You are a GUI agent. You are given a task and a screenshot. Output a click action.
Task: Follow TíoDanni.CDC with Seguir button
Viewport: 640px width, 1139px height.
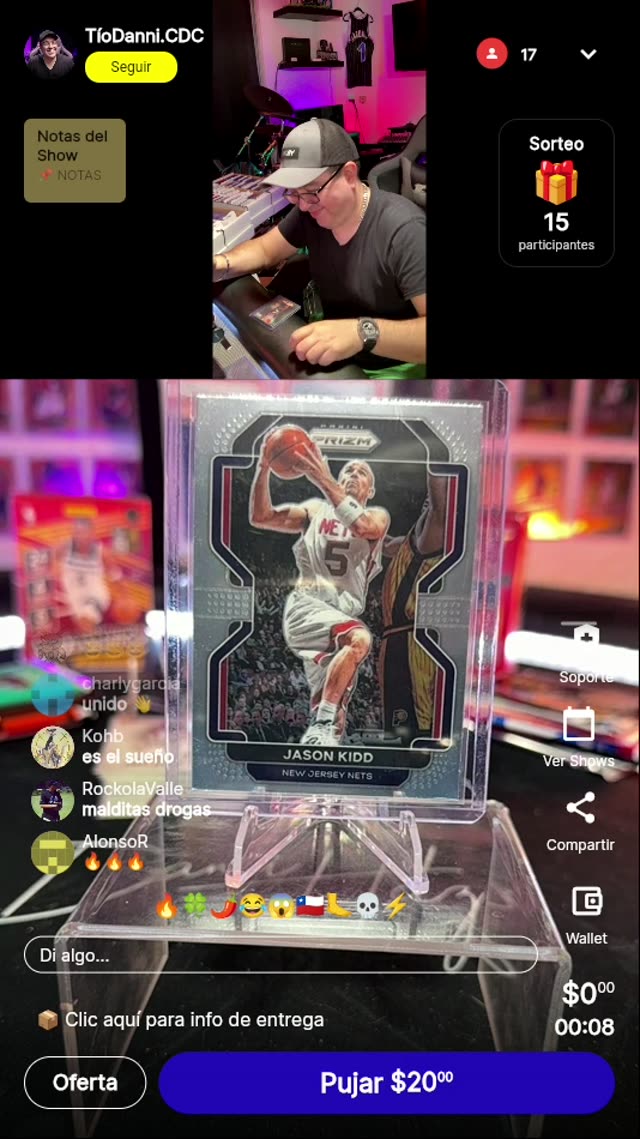pos(131,67)
